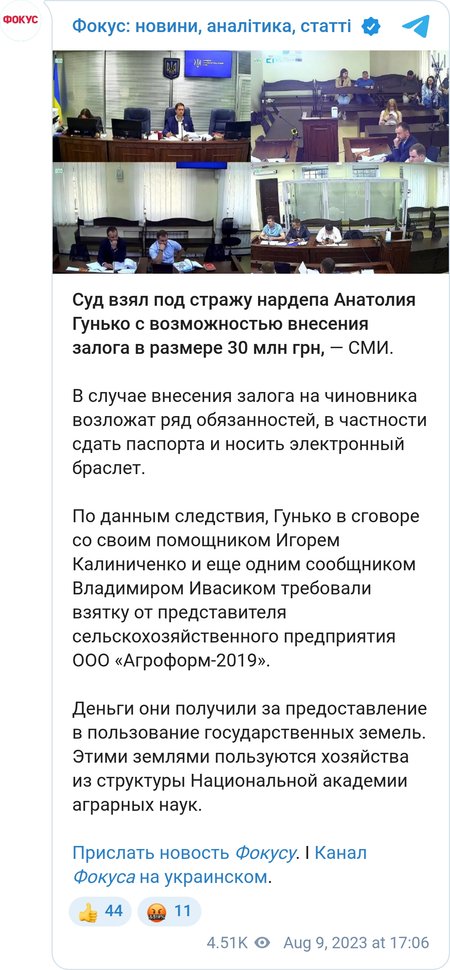The image size is (450, 970).
Task: Open the post's date Aug 9, 2023 link
Action: click(356, 943)
